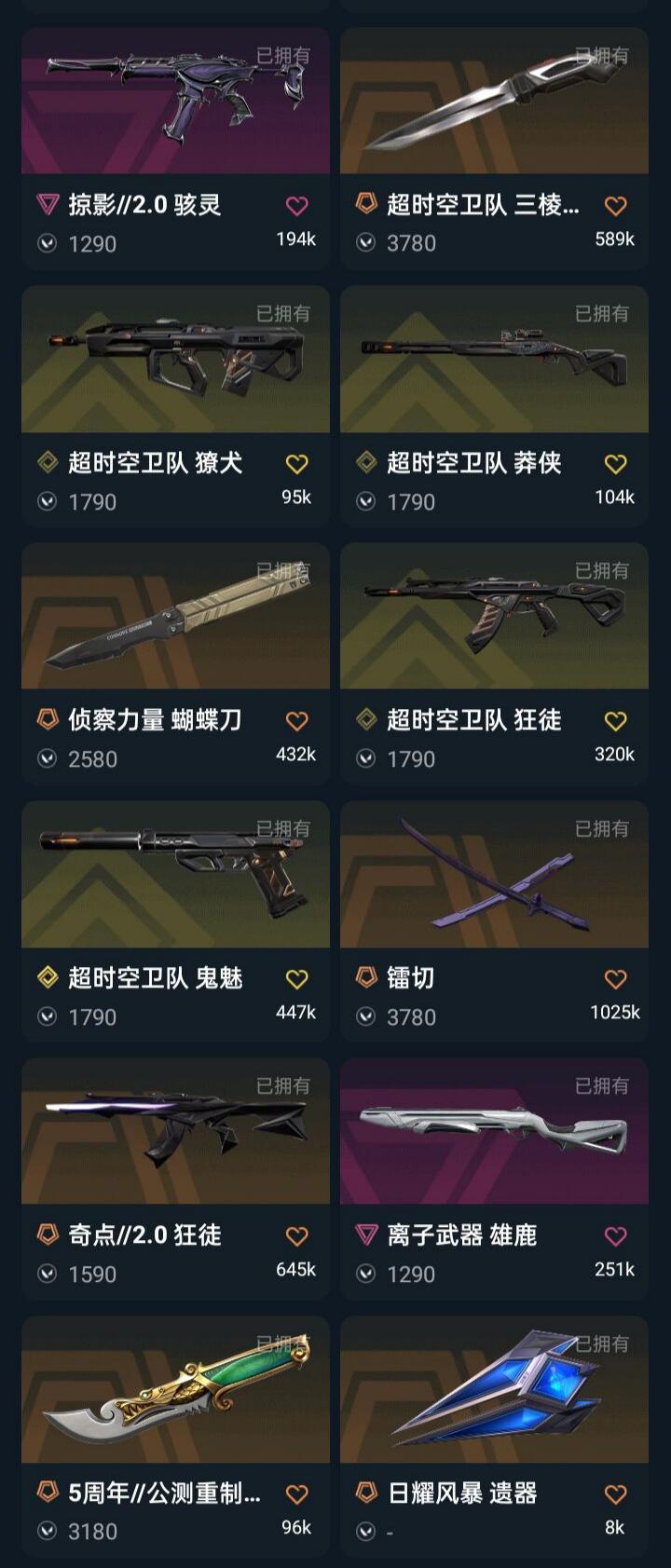The width and height of the screenshot is (671, 1568).
Task: View the 超时空卫队 鬼魅 skin card
Action: click(x=175, y=874)
